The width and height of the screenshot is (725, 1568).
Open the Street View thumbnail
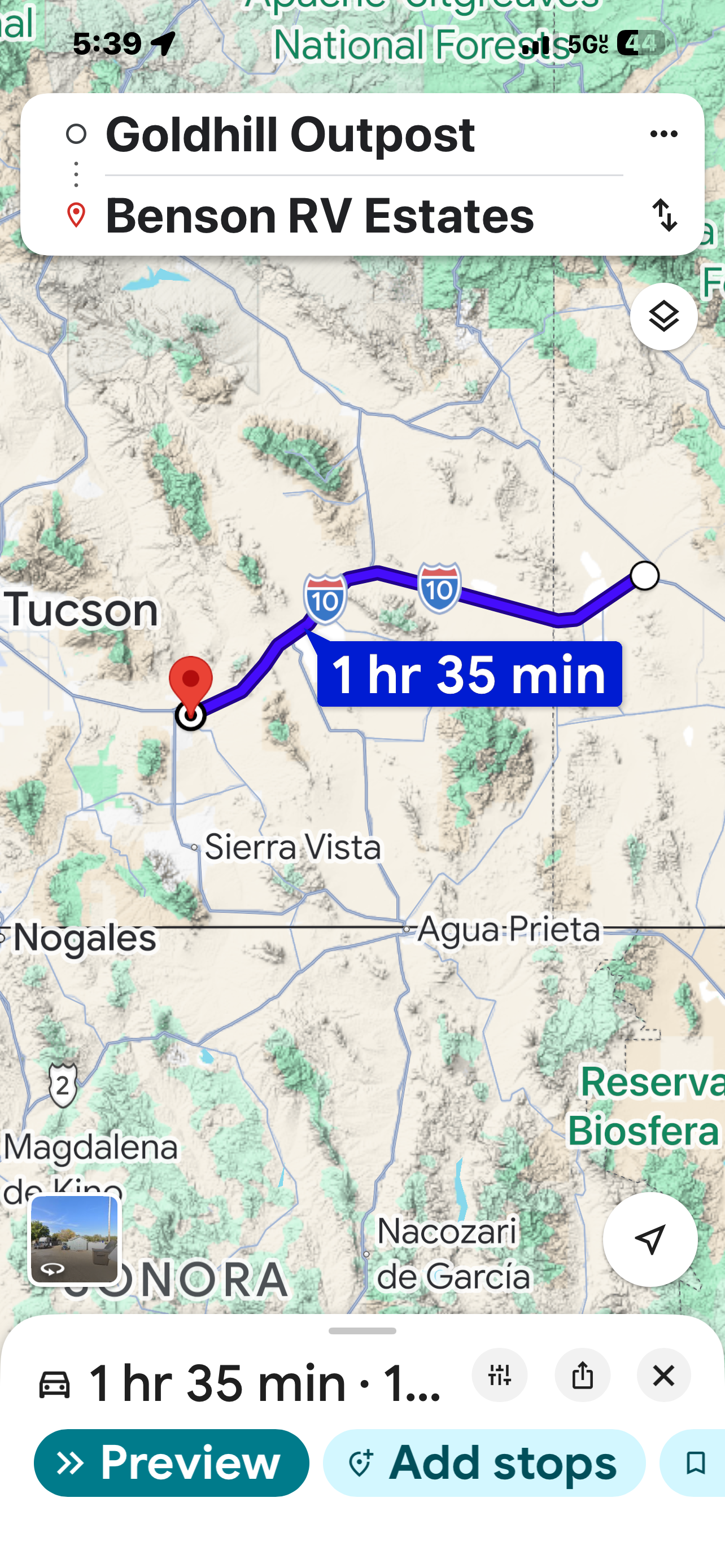[x=75, y=1239]
